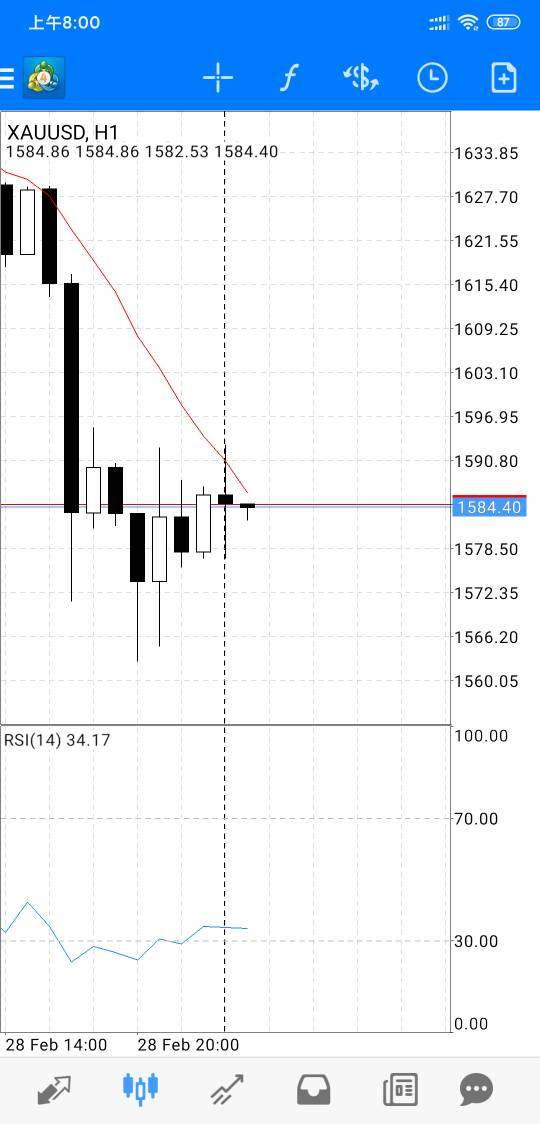Create a new order

[x=503, y=77]
